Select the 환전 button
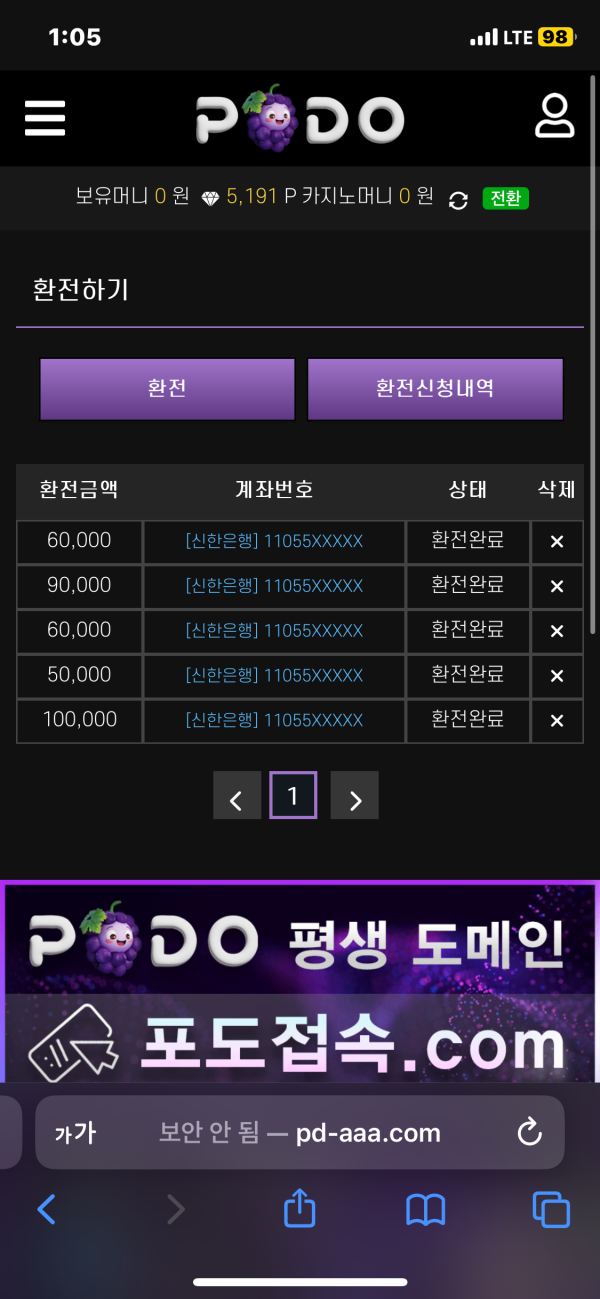 [x=167, y=389]
